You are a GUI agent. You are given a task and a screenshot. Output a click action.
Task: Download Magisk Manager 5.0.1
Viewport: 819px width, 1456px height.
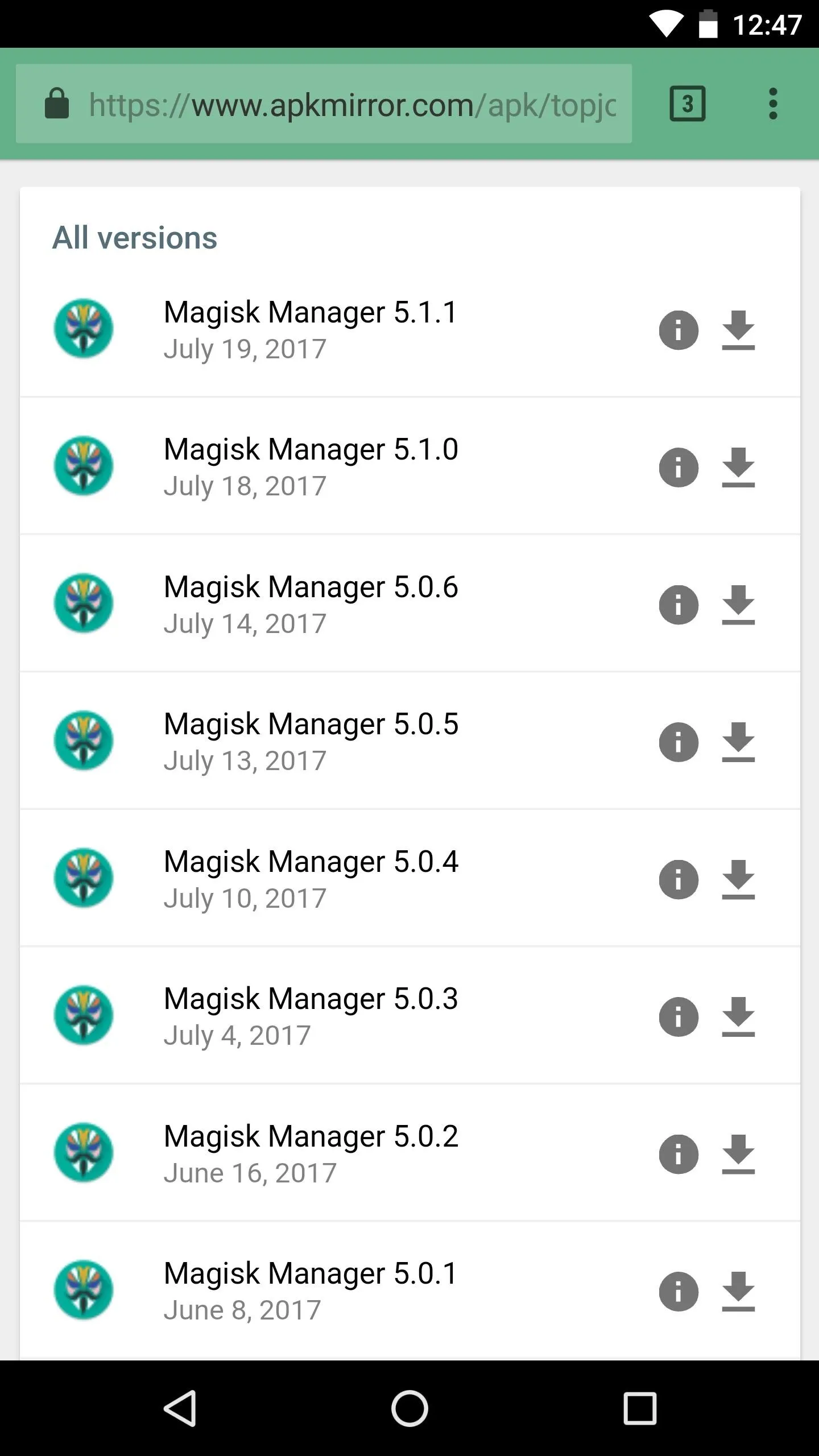tap(738, 1292)
